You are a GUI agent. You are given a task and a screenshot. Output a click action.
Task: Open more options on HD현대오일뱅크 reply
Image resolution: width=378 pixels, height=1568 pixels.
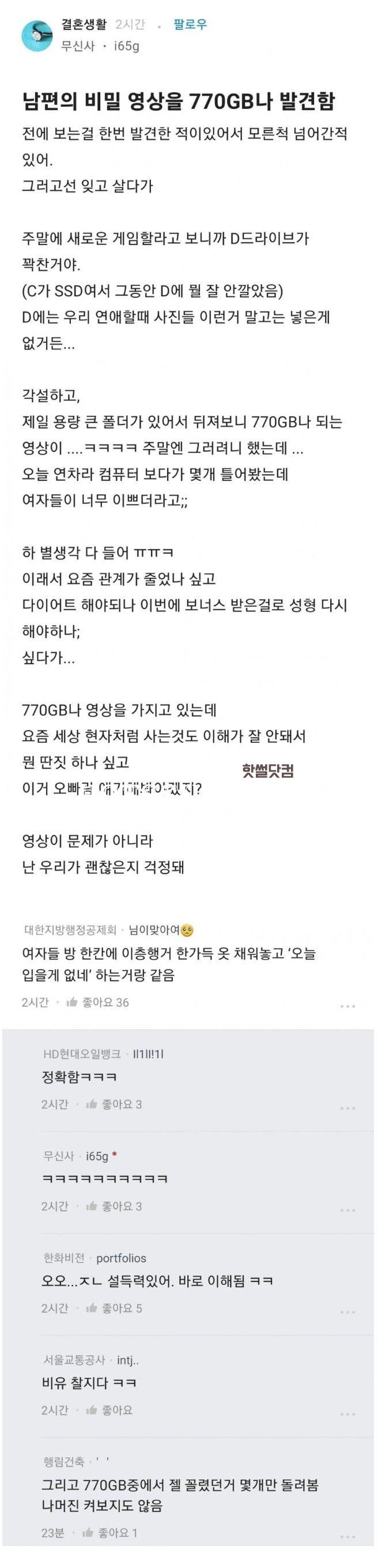(x=347, y=1107)
